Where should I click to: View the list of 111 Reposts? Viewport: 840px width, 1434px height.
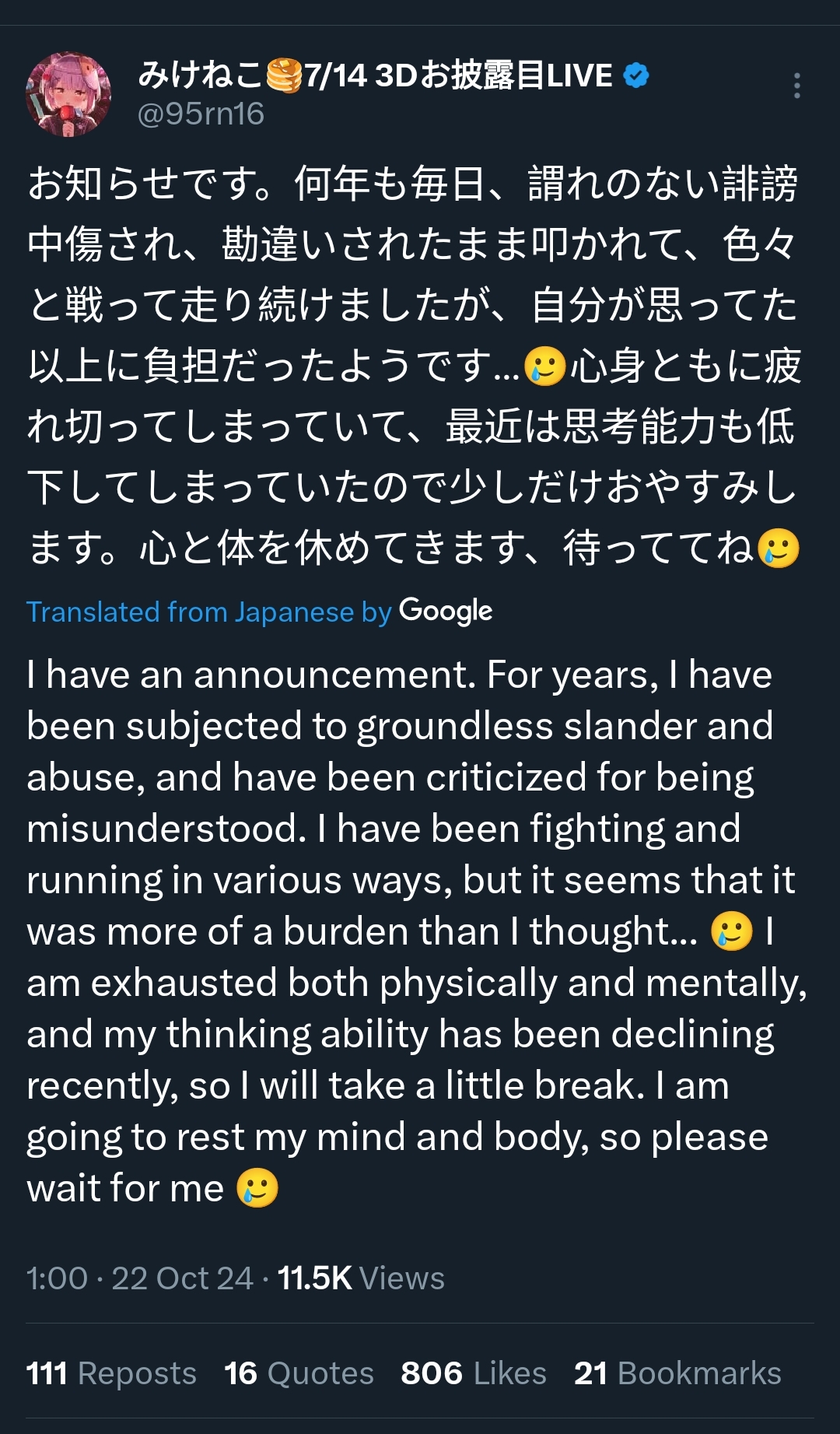111,1373
